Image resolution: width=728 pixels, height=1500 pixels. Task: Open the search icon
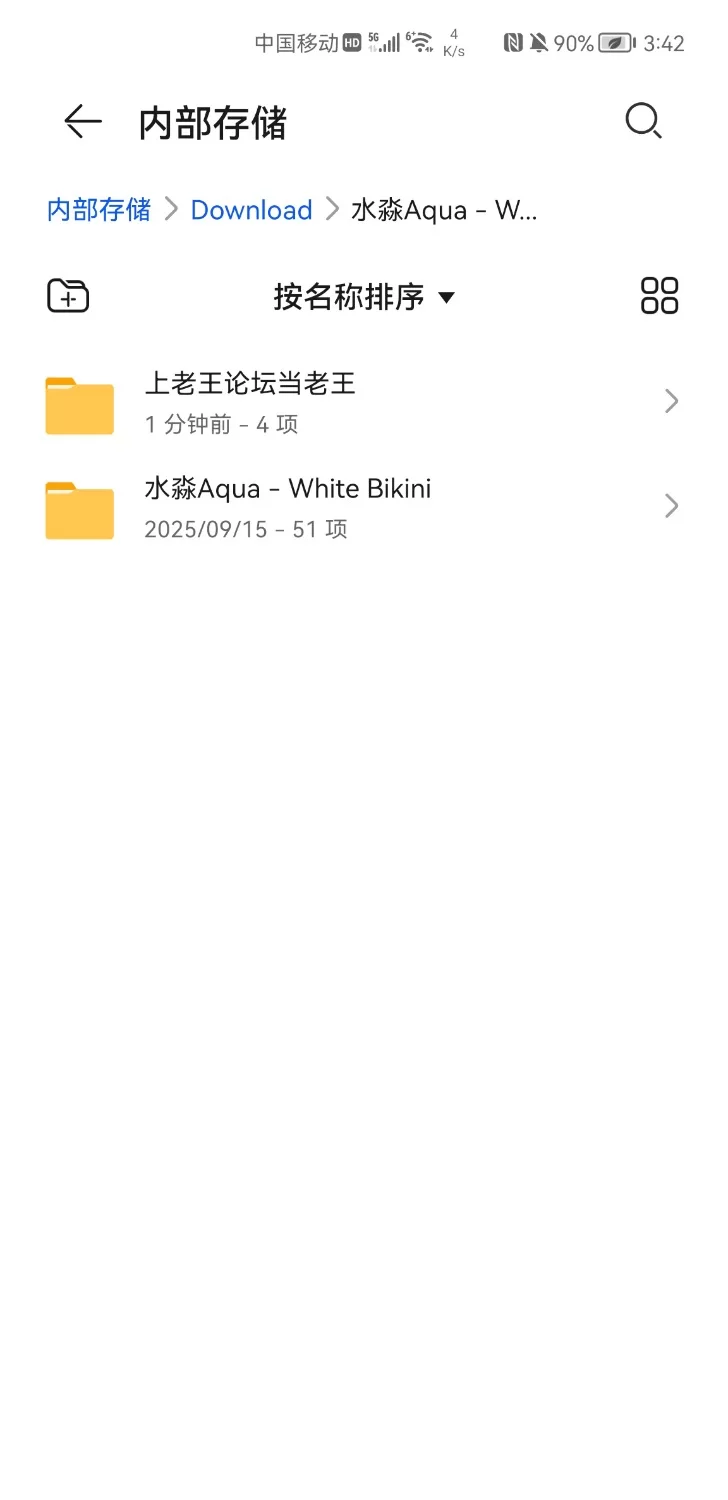pyautogui.click(x=643, y=121)
